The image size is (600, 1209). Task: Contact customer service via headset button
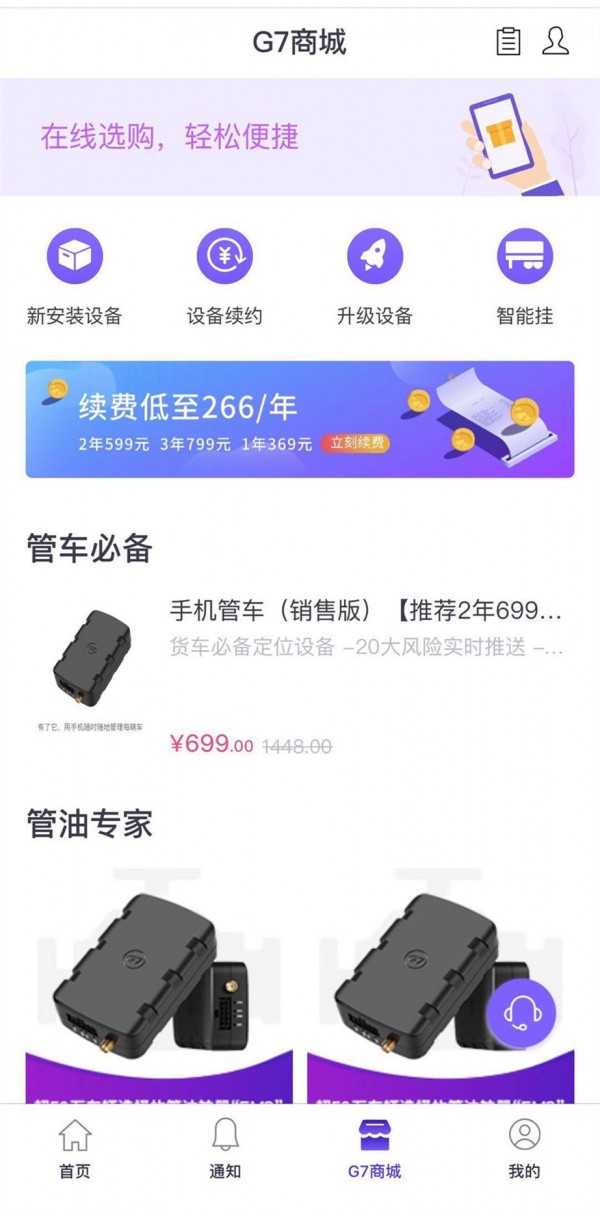coord(521,1013)
